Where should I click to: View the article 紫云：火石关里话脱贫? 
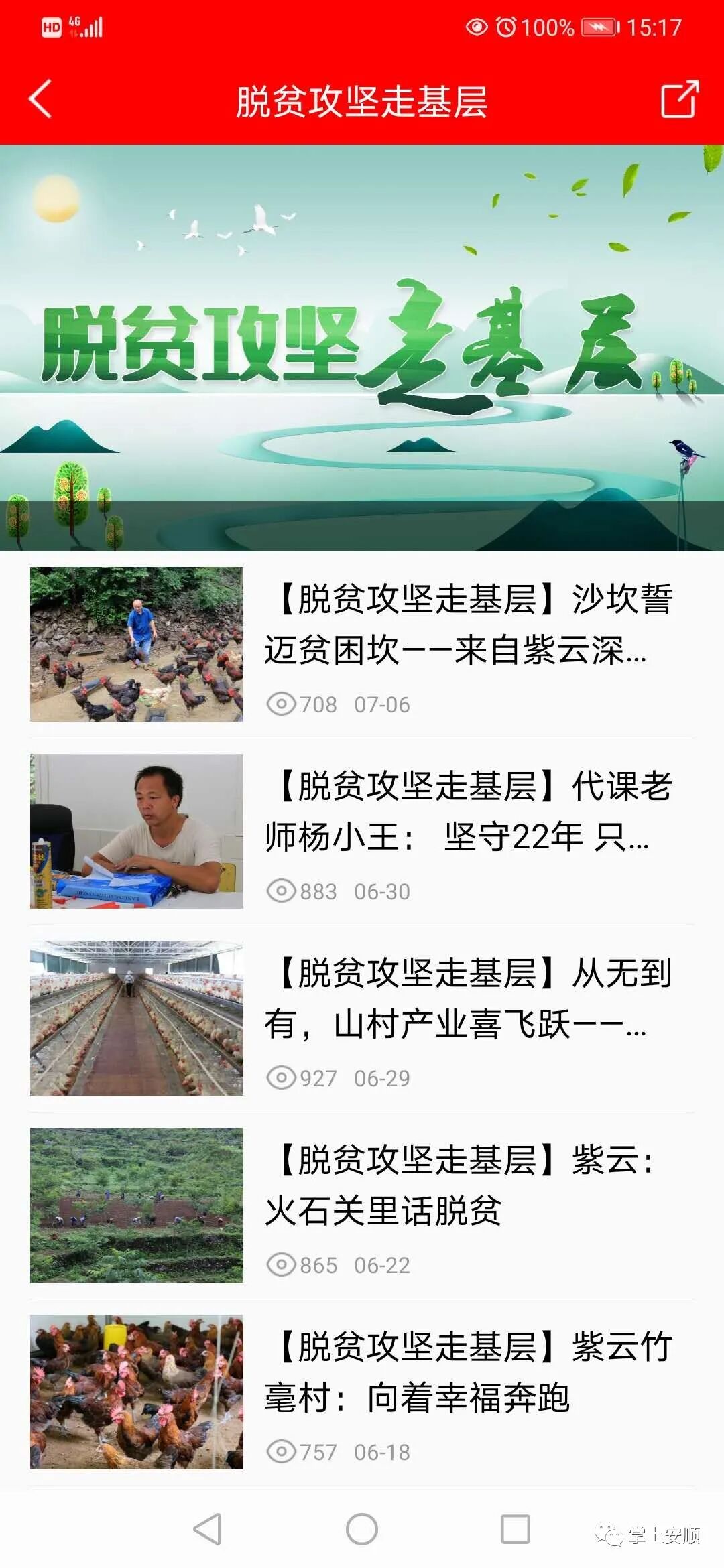(x=468, y=1185)
